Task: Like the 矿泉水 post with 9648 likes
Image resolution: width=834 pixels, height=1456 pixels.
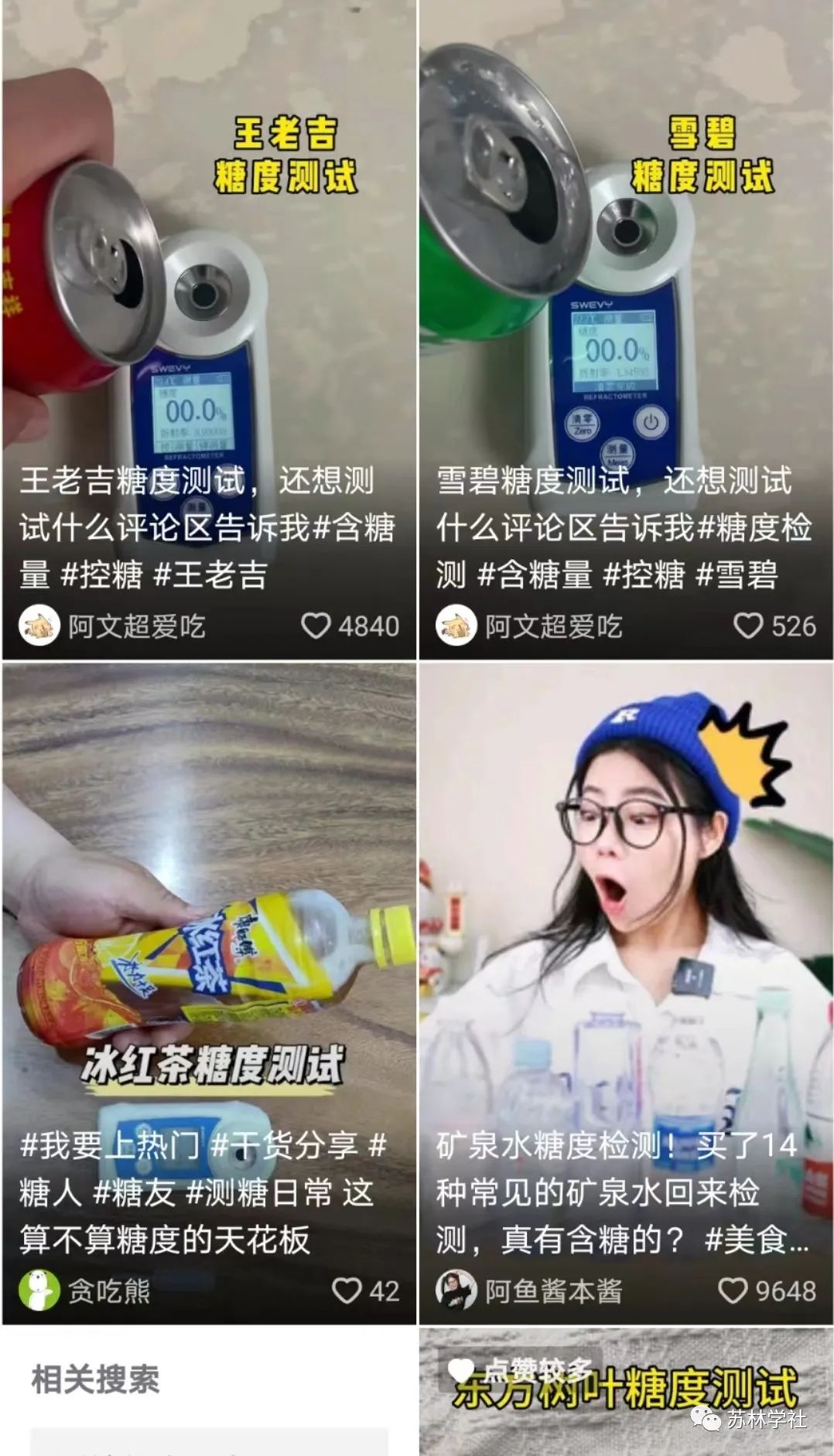Action: pos(733,1291)
